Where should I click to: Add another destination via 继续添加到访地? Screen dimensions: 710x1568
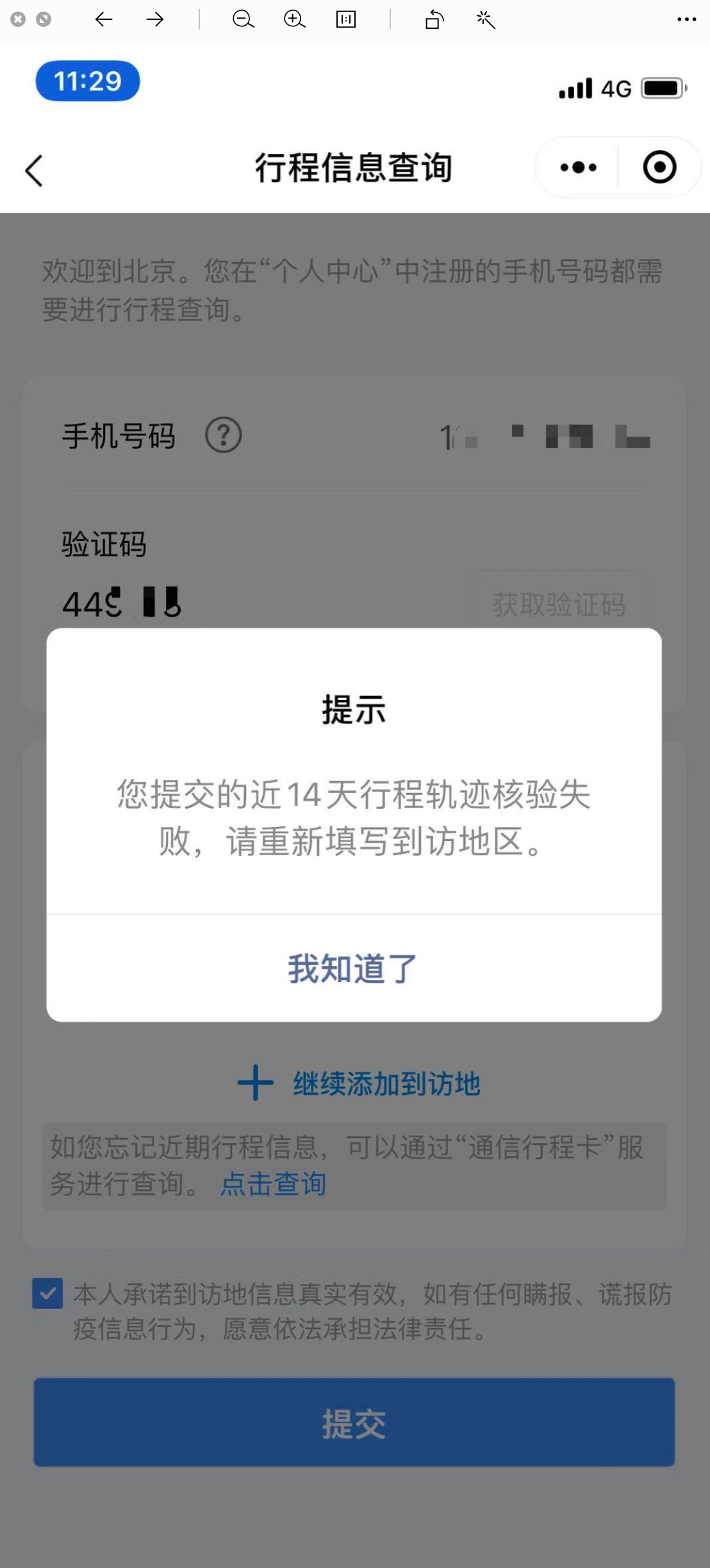(x=359, y=1083)
